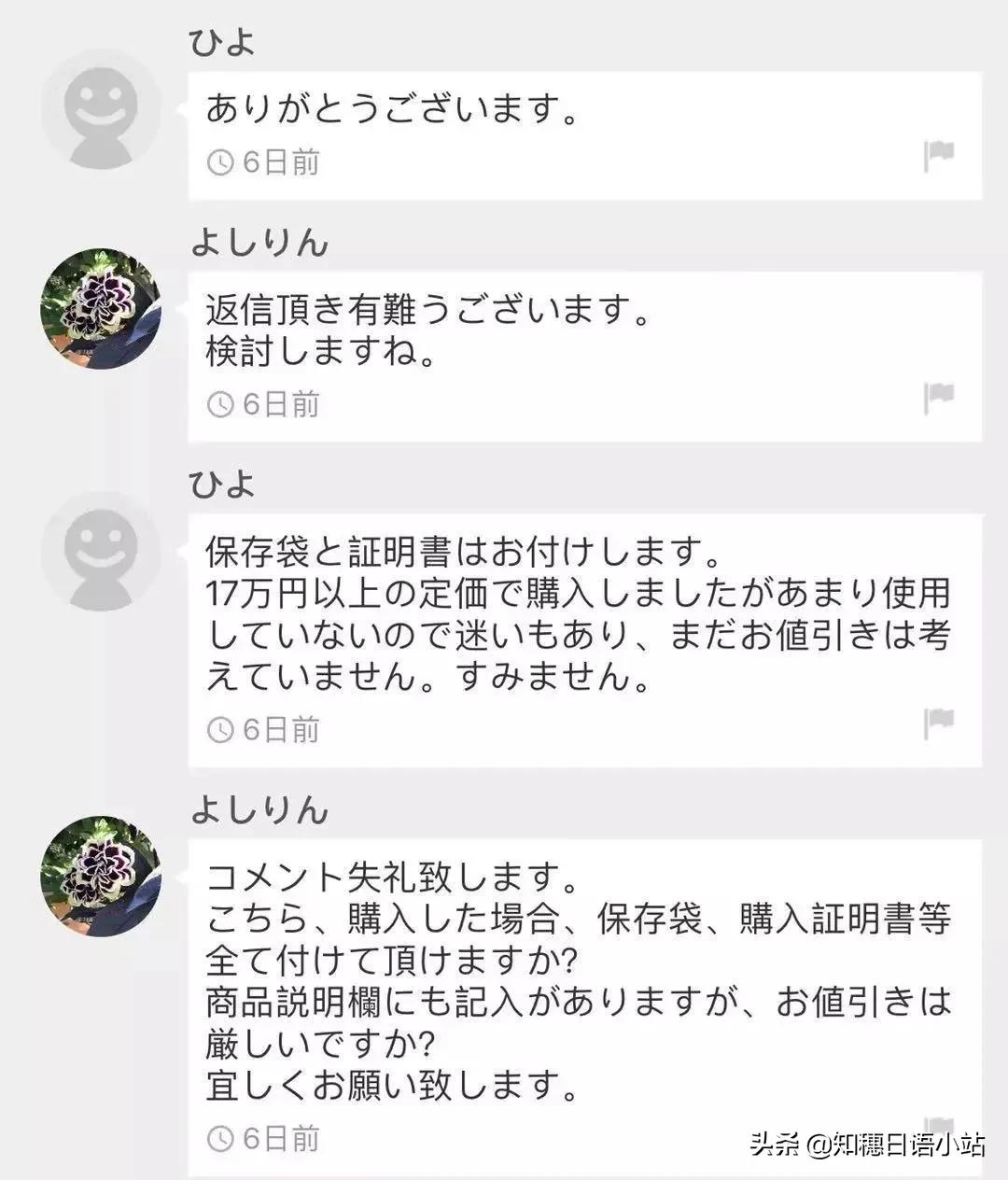Click the clock icon under ひよ's first message
This screenshot has width=1008, height=1180.
[221, 162]
